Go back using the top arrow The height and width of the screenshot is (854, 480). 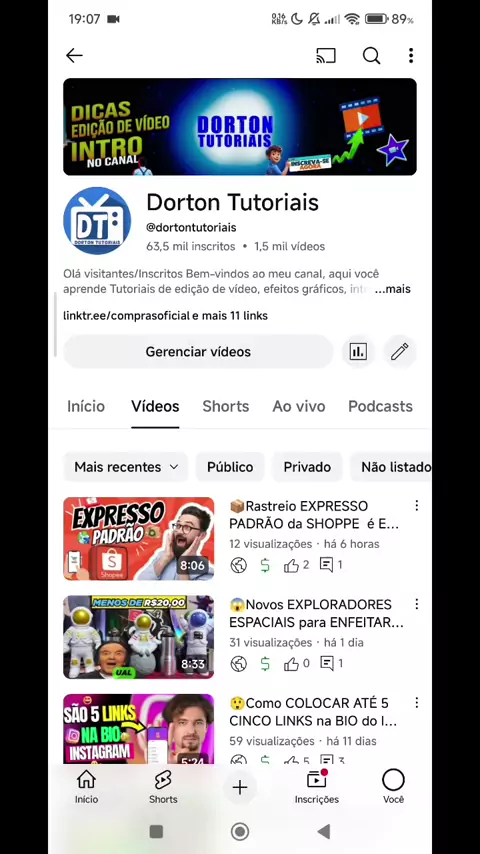click(74, 56)
